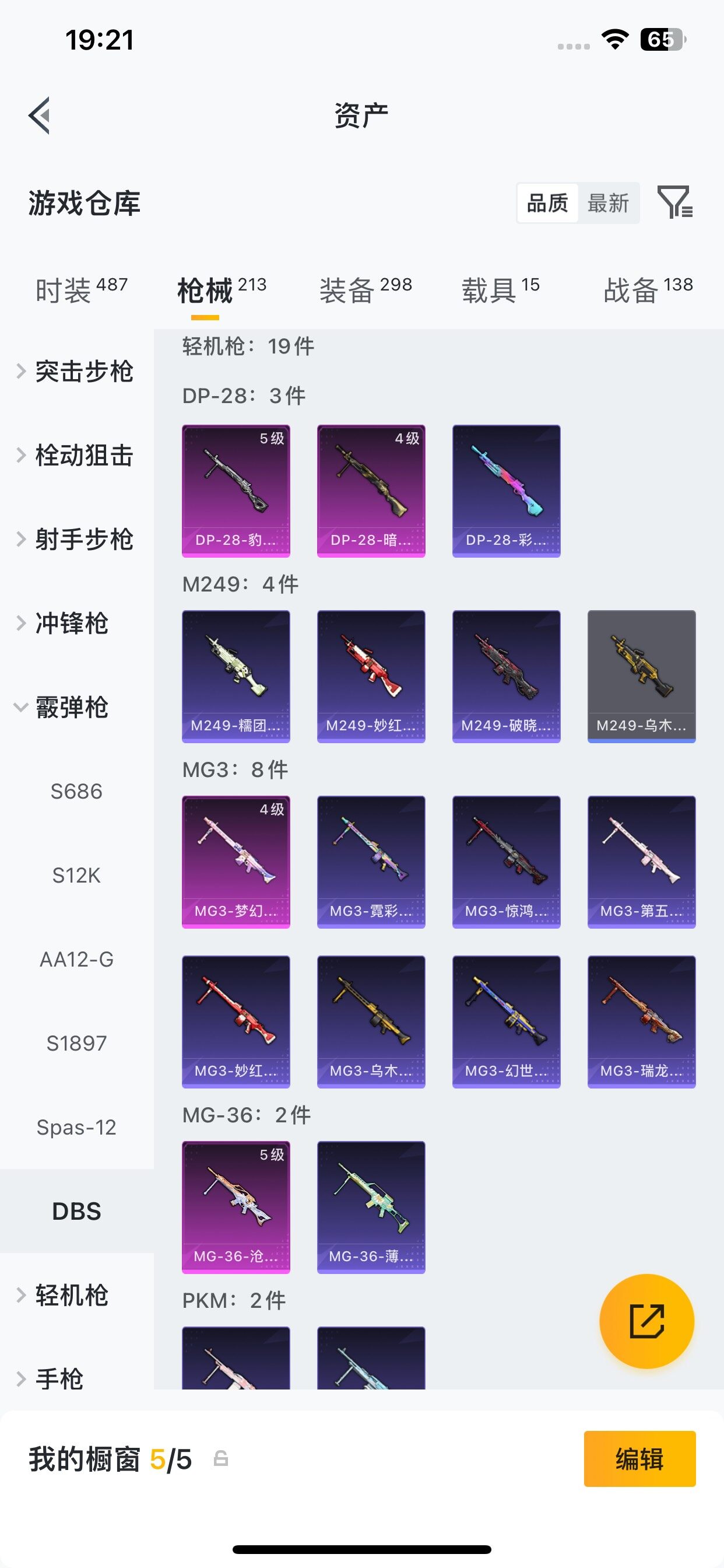Select Spas-12 in the sidebar
This screenshot has width=724, height=1568.
77,1128
